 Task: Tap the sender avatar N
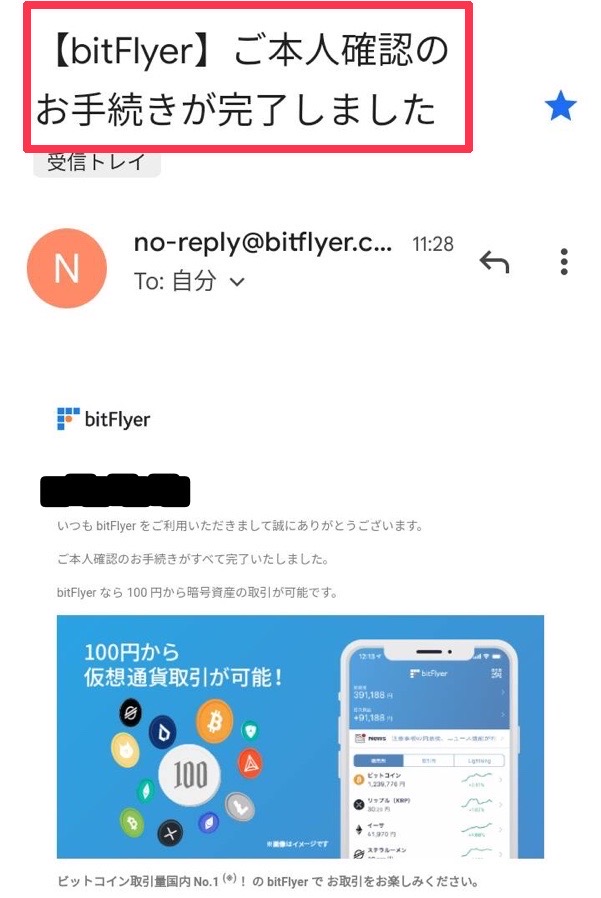click(67, 268)
